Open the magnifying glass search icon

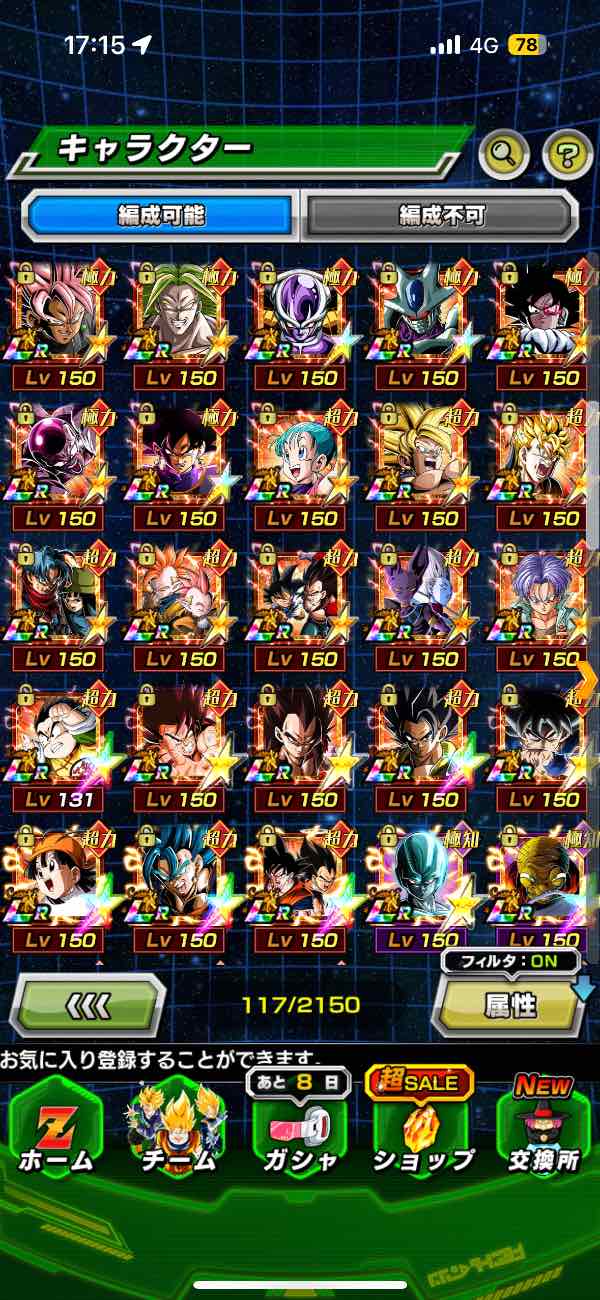pos(505,153)
